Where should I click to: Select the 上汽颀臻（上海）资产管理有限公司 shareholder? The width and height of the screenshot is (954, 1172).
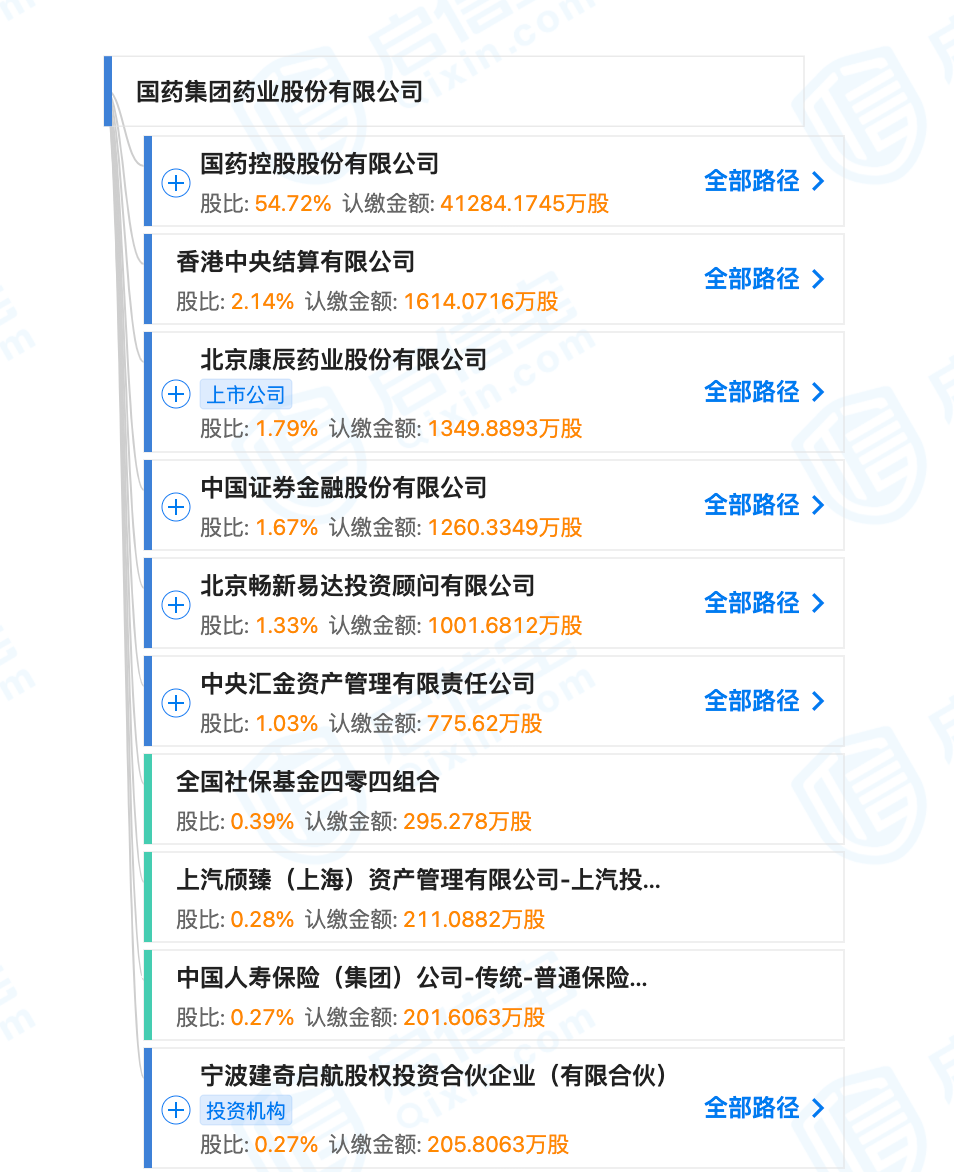418,880
